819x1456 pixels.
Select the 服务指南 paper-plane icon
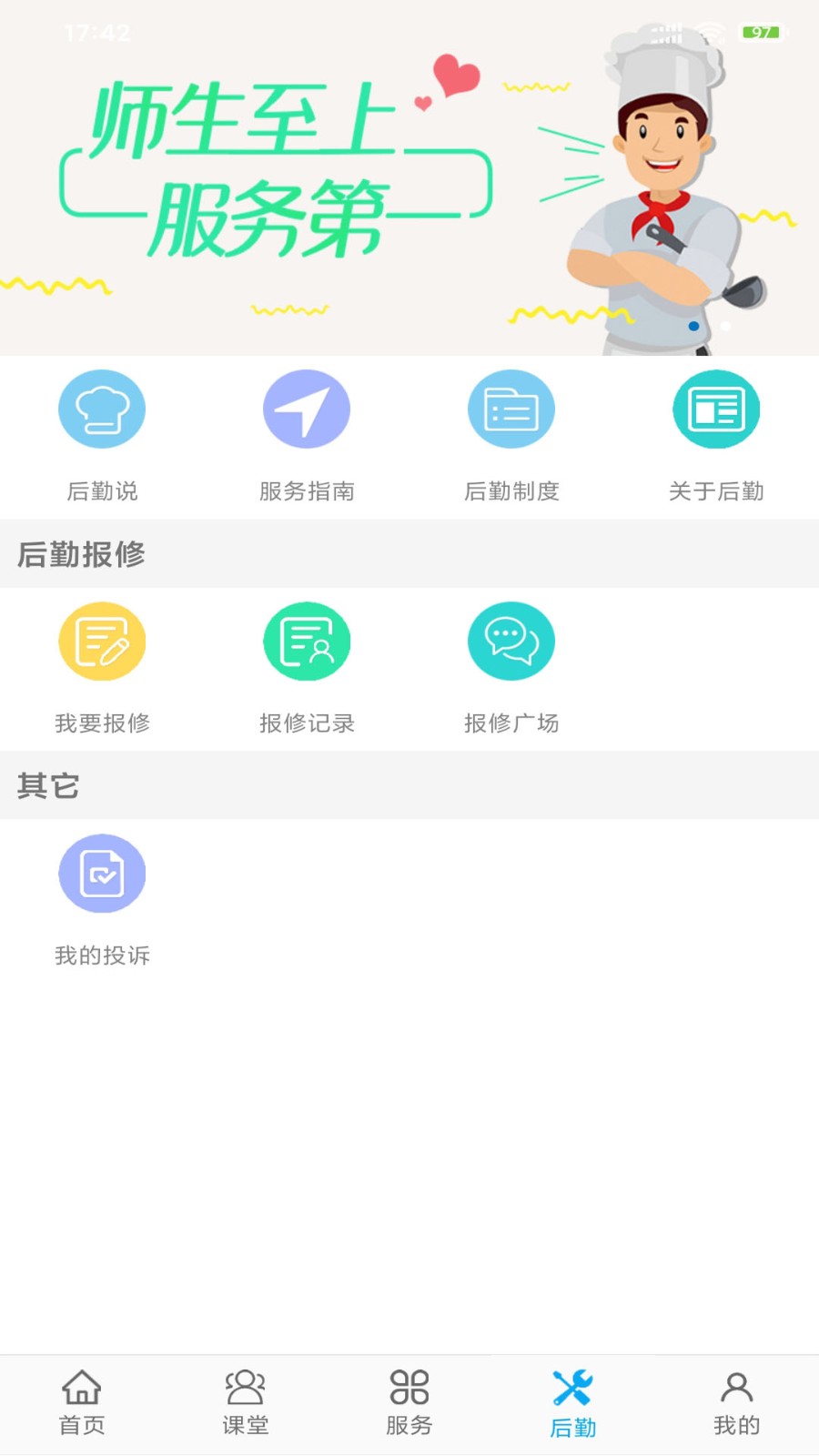pyautogui.click(x=307, y=409)
